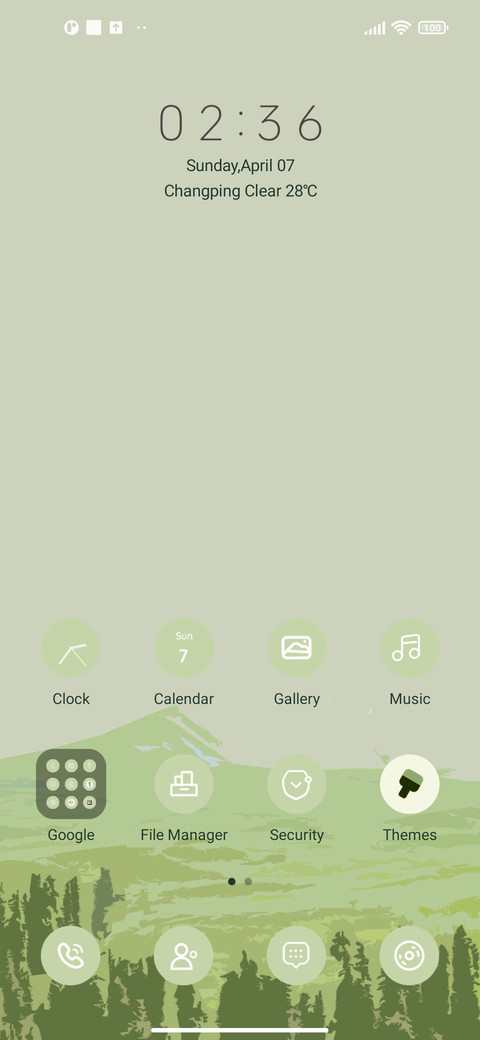Open the Clock app
480x1040 pixels.
point(71,648)
